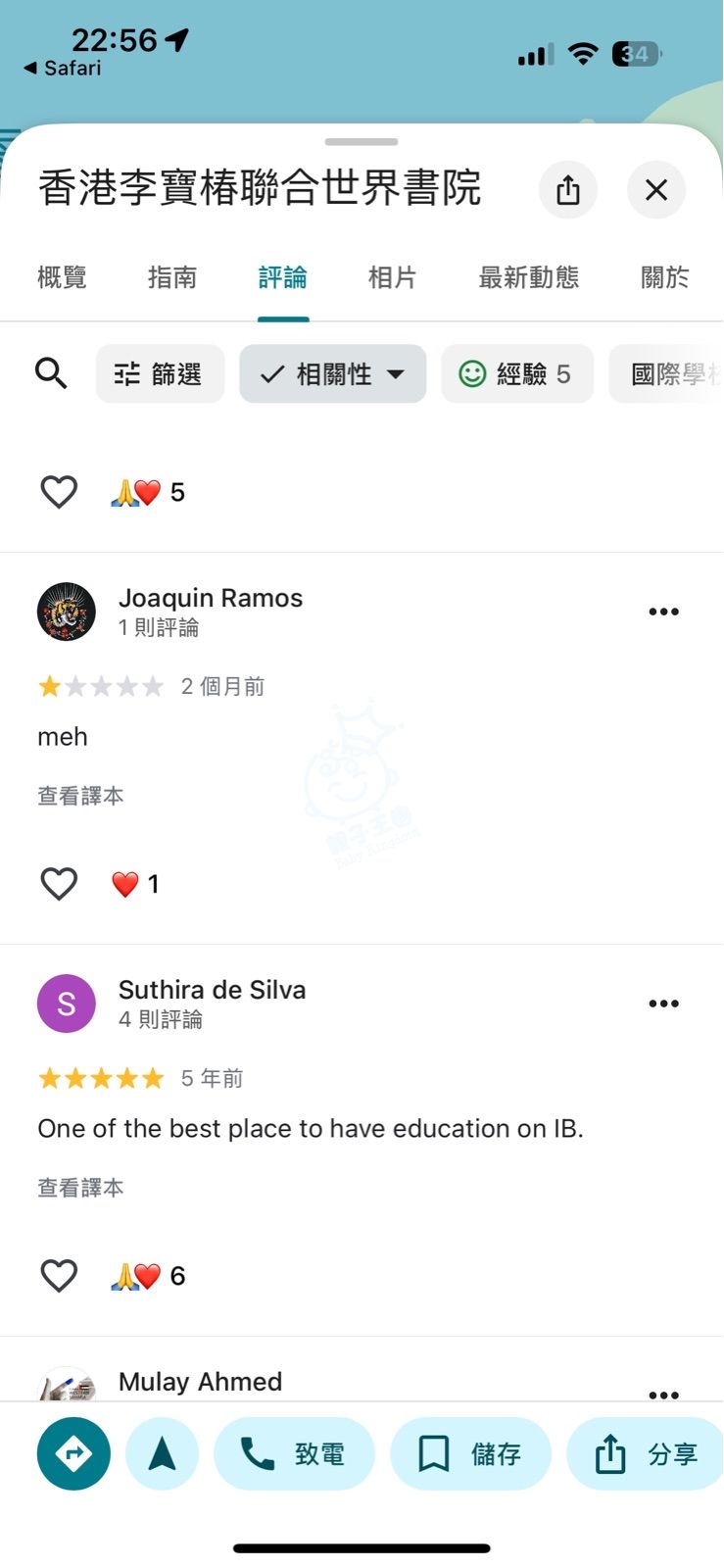Expand the 相關性 sort dropdown

click(x=332, y=373)
